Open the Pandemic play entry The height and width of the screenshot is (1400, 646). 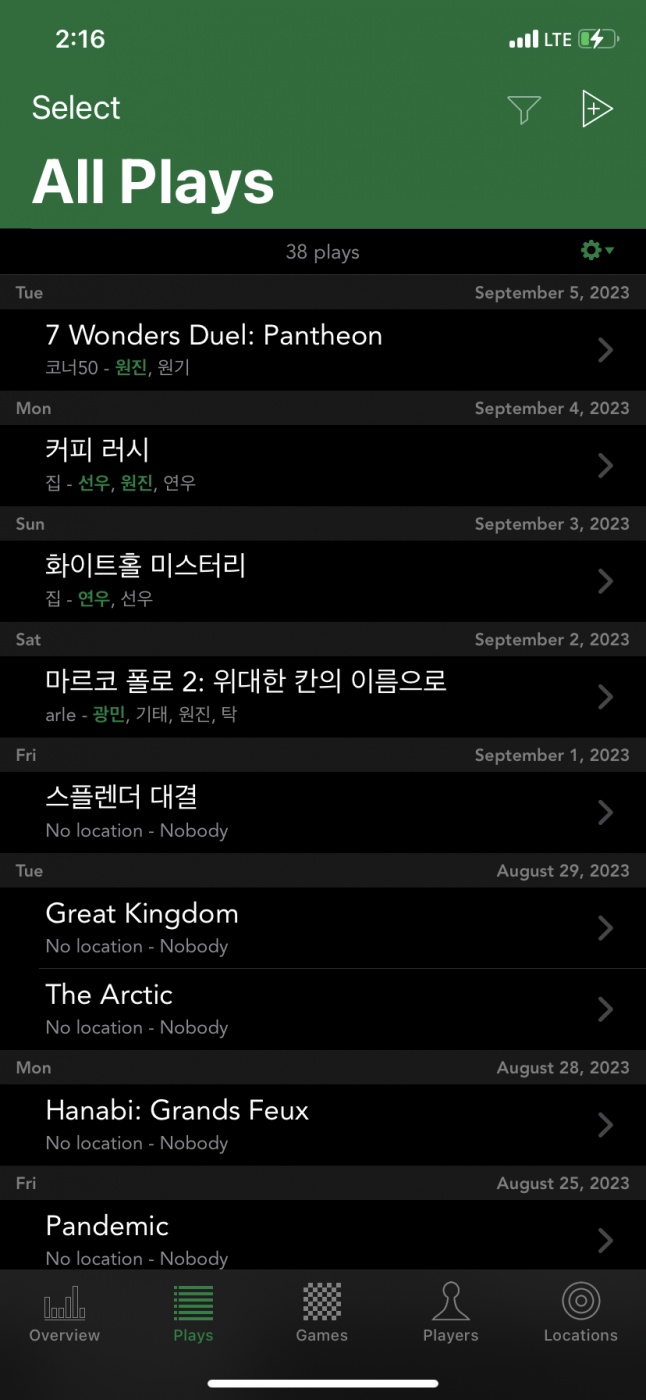[322, 1238]
